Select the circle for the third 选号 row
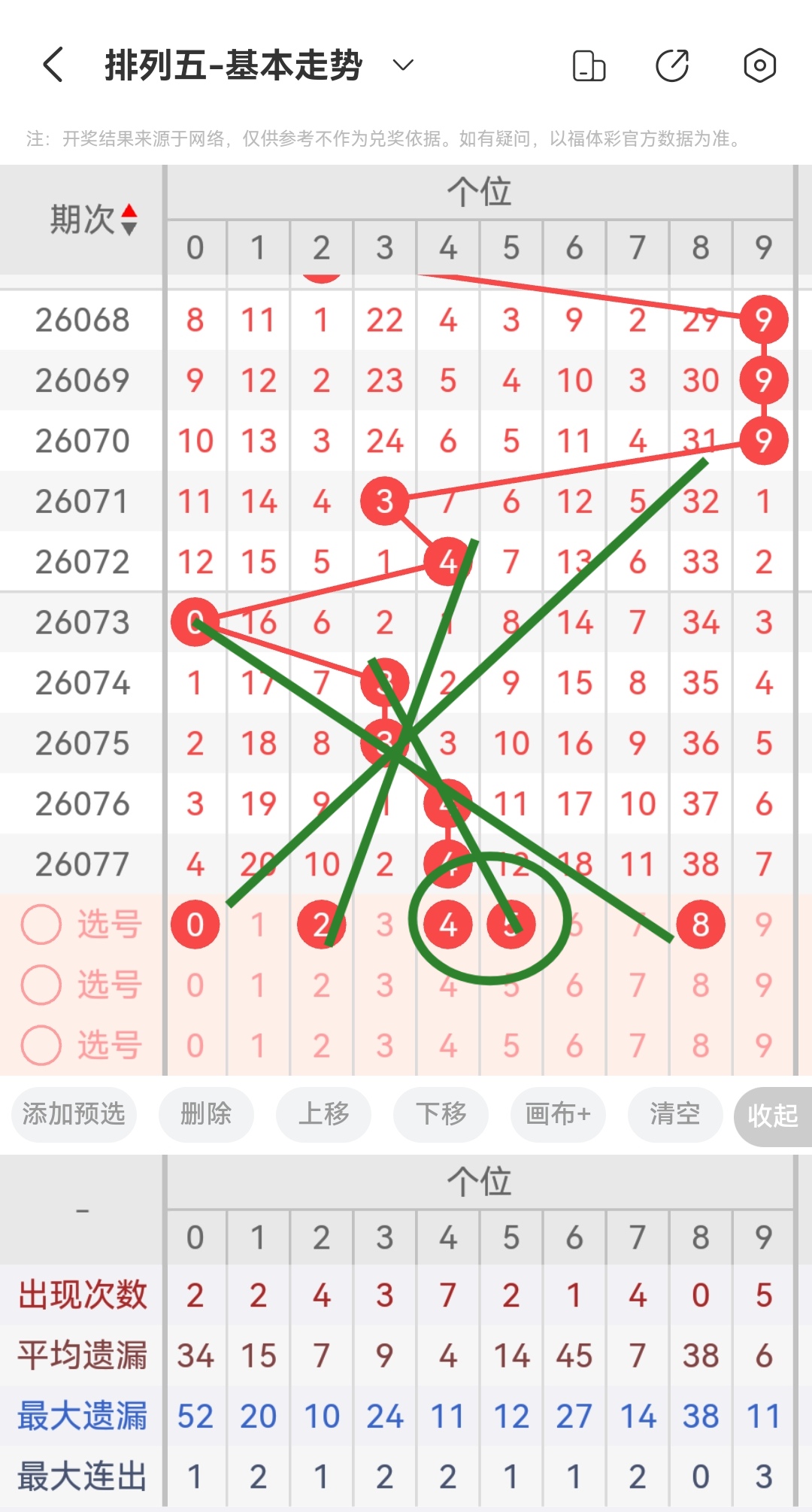The width and height of the screenshot is (812, 1512). (x=41, y=1044)
